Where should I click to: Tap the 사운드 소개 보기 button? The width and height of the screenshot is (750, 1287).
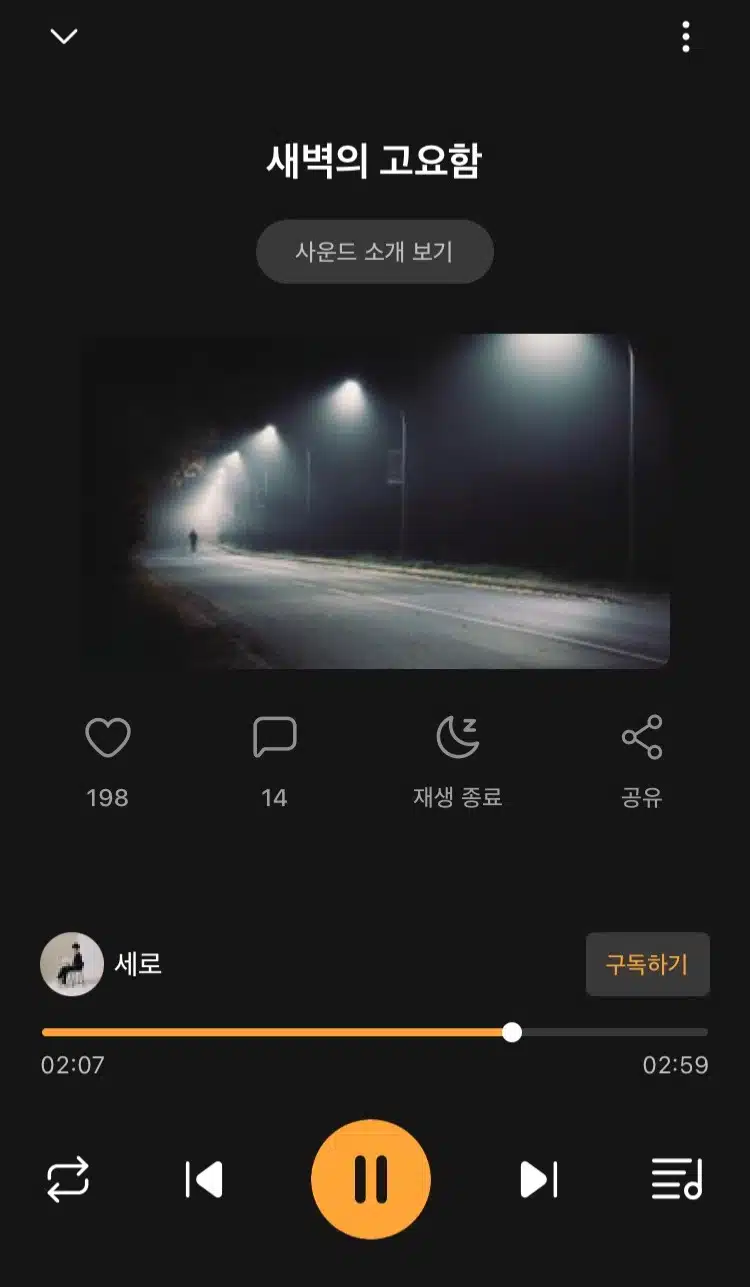pos(375,252)
